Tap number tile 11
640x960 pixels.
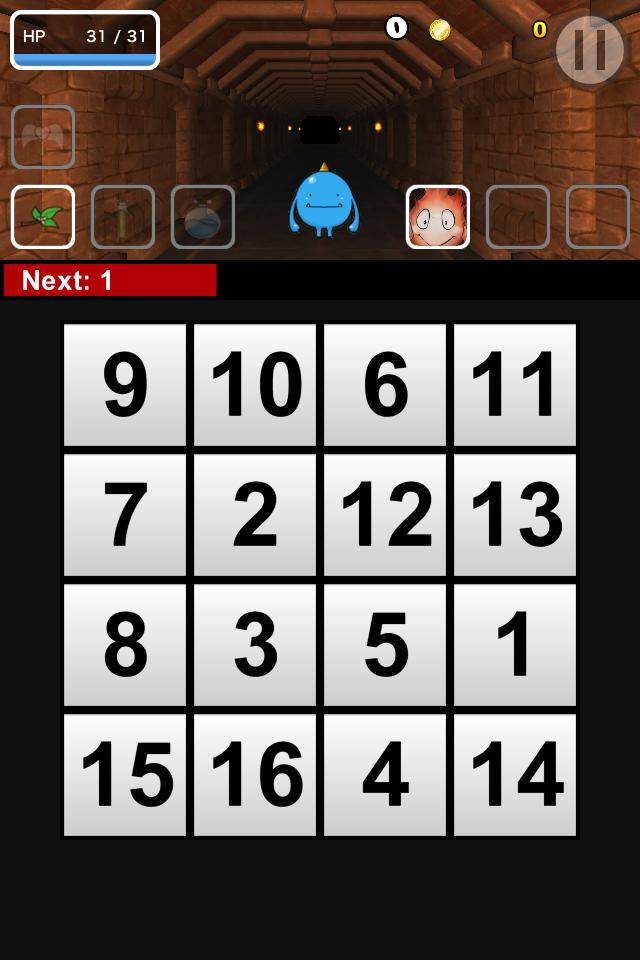pyautogui.click(x=515, y=385)
